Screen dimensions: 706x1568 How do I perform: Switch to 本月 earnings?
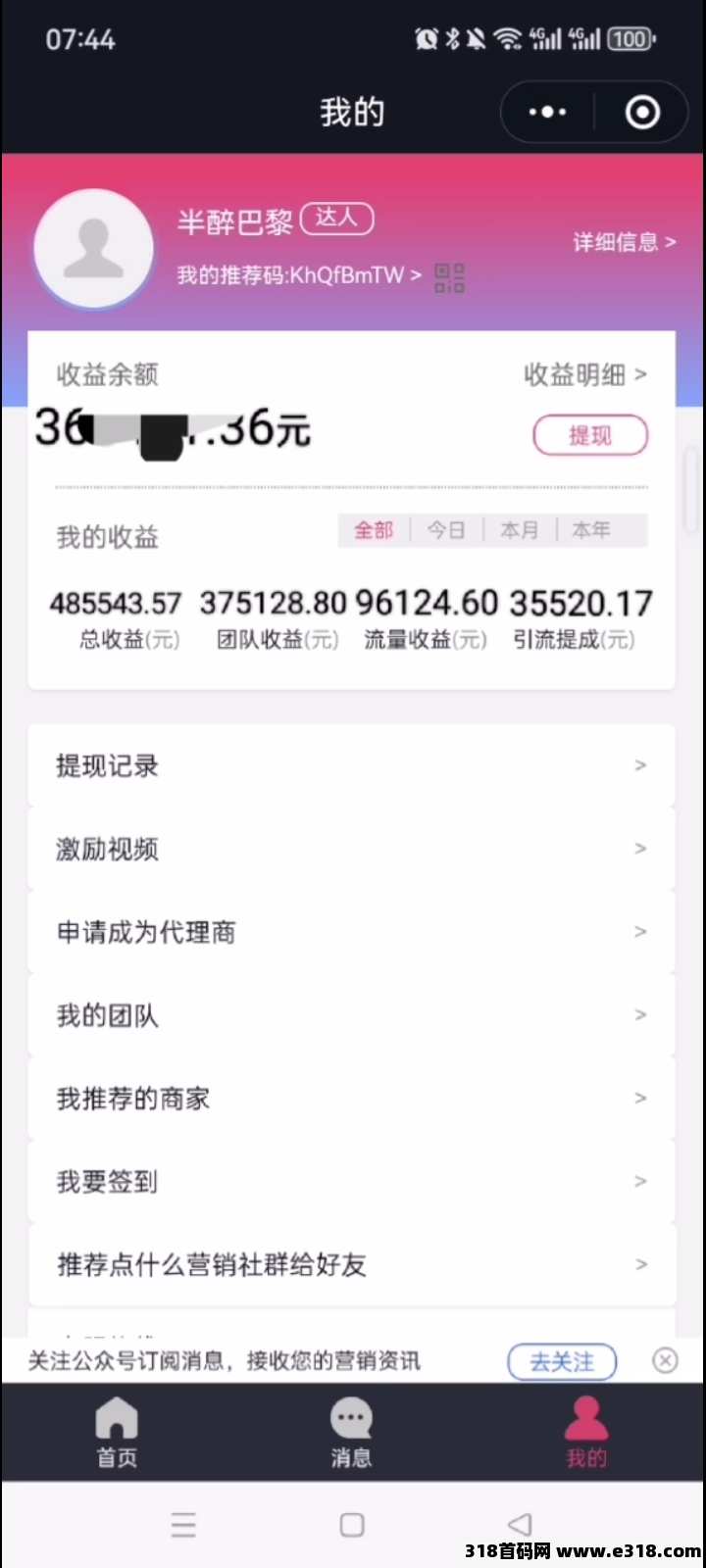pyautogui.click(x=520, y=530)
